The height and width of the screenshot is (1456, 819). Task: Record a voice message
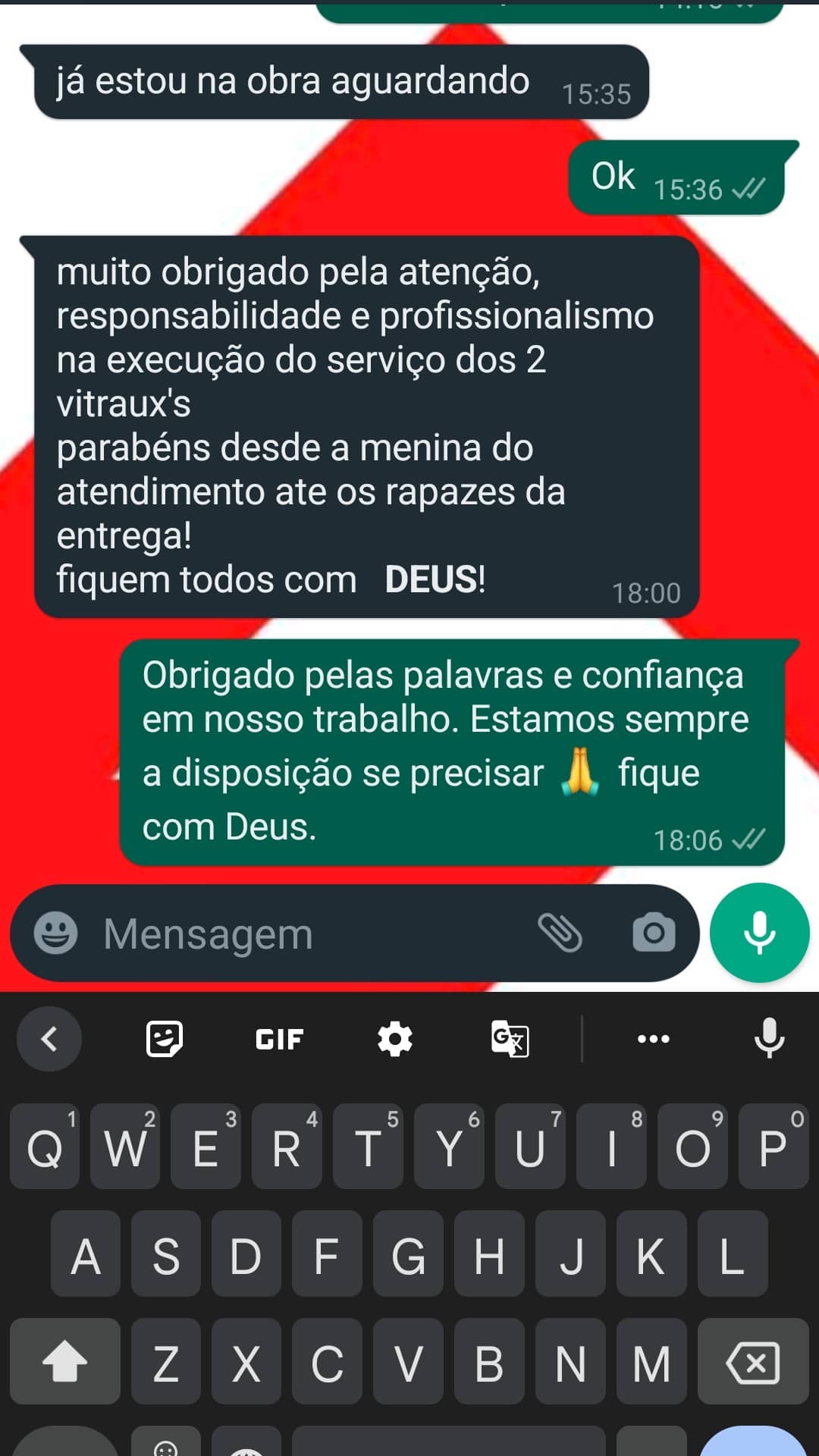(x=759, y=933)
